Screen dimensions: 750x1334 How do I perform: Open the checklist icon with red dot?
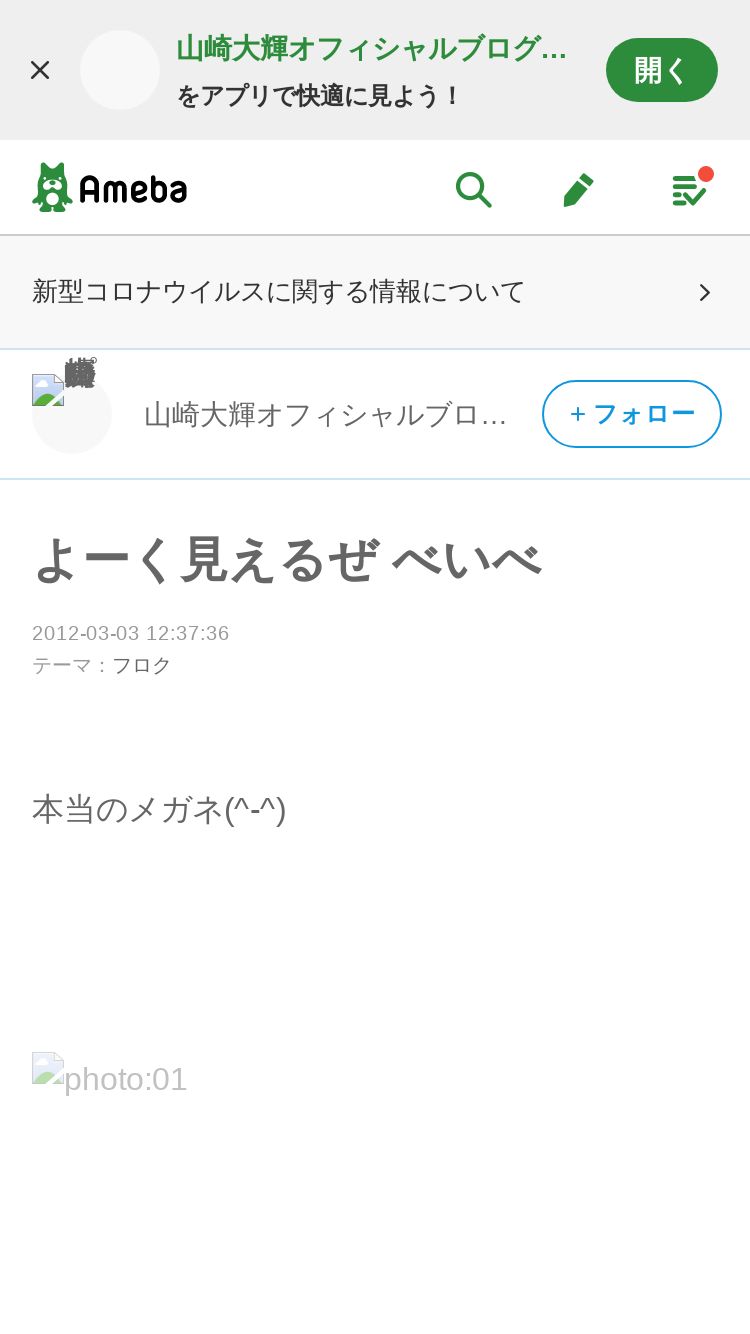coord(690,188)
